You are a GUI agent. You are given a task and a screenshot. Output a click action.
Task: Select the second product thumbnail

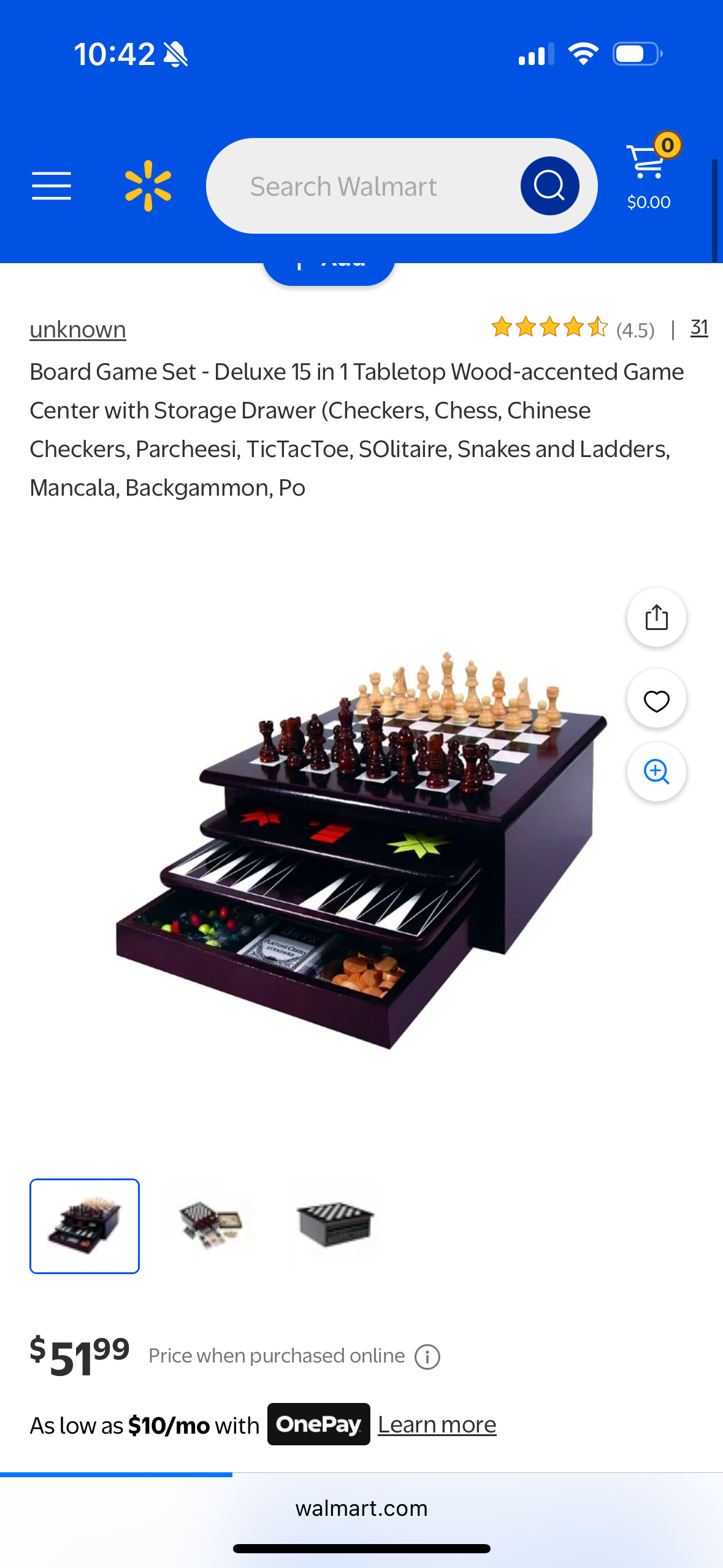point(210,1226)
